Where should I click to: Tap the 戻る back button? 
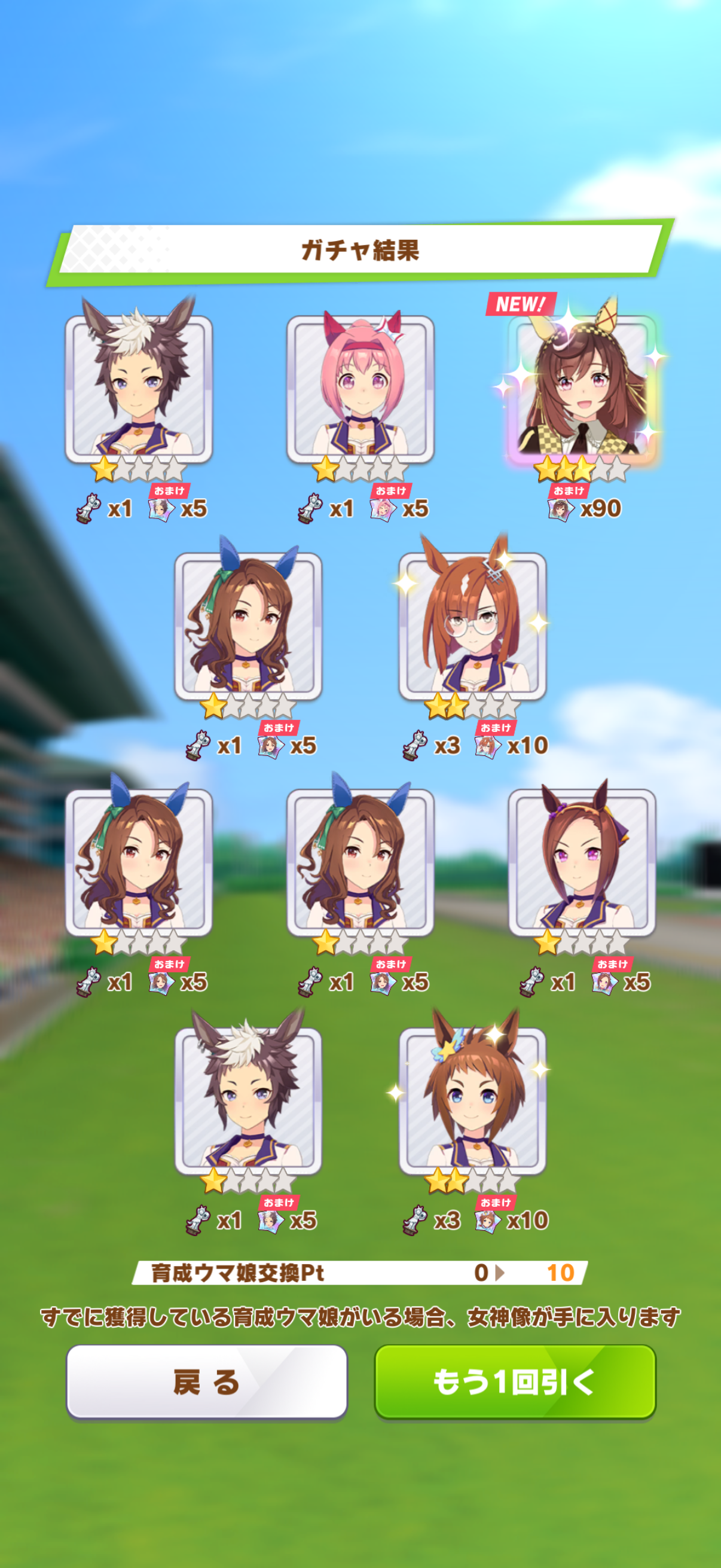pos(206,1381)
